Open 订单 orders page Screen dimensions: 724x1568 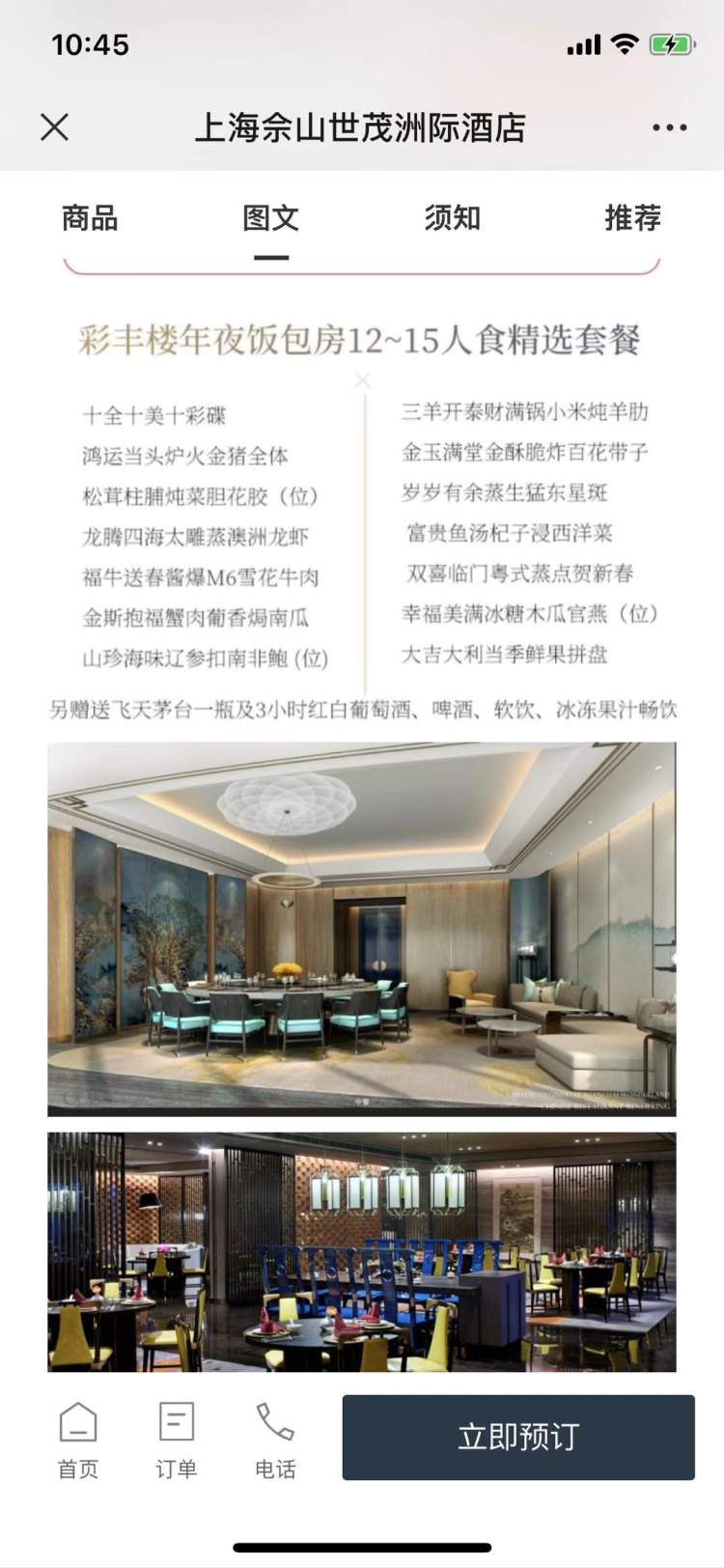point(177,1439)
